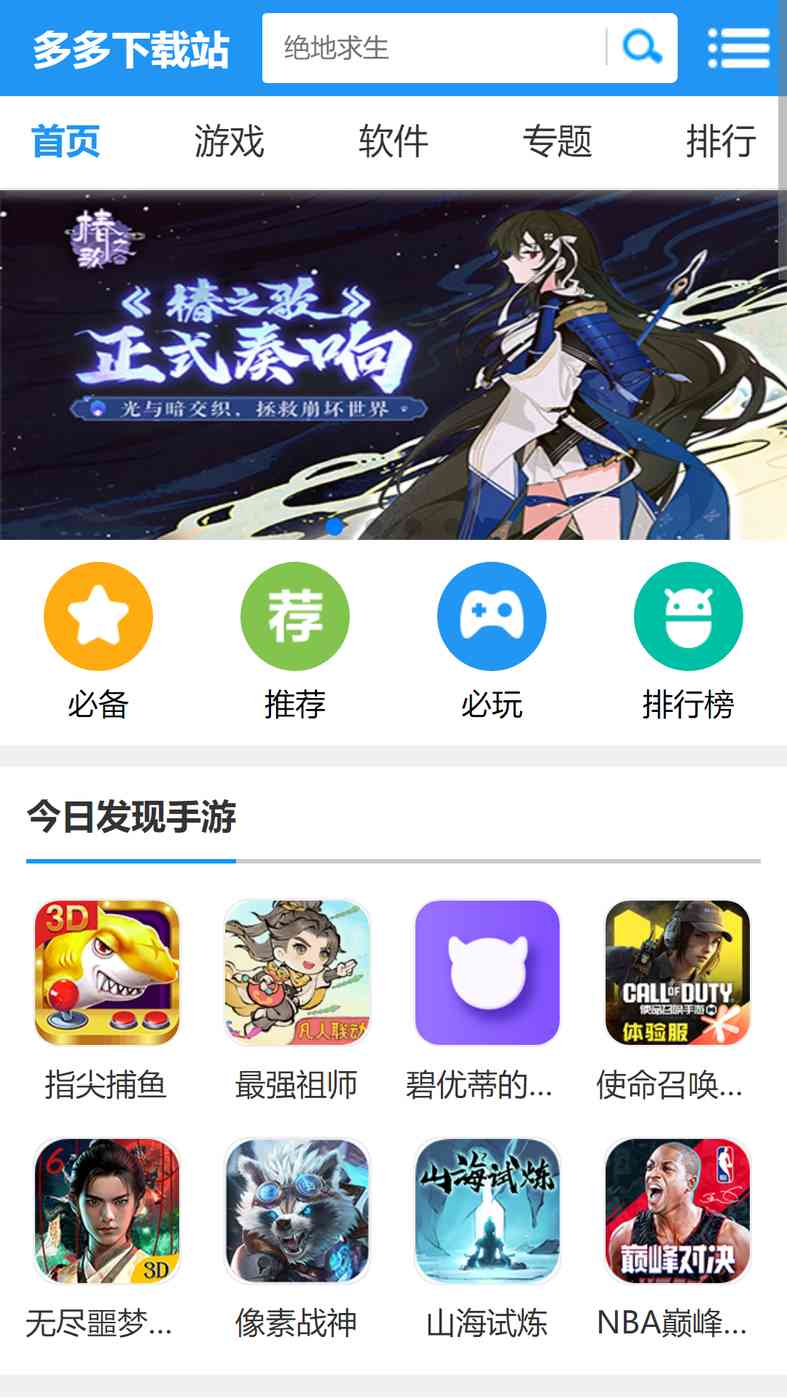Open the 像素战神 game
The width and height of the screenshot is (787, 1399).
(x=297, y=1238)
